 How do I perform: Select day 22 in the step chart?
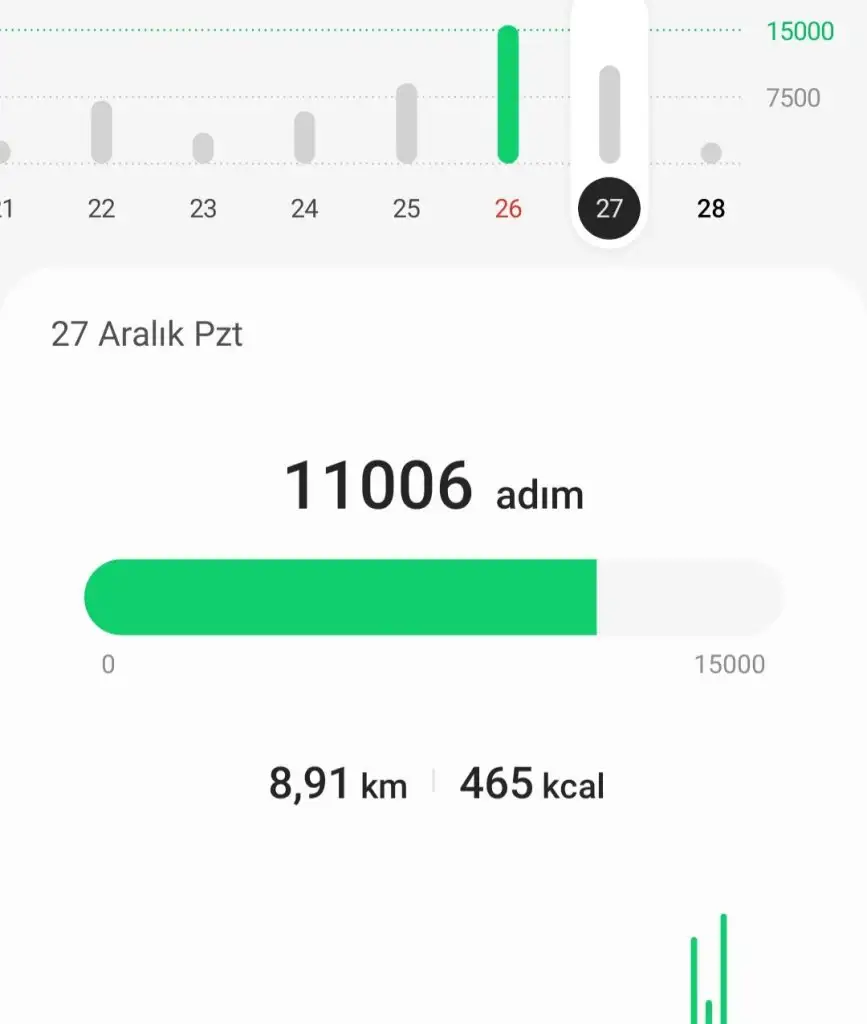tap(101, 207)
